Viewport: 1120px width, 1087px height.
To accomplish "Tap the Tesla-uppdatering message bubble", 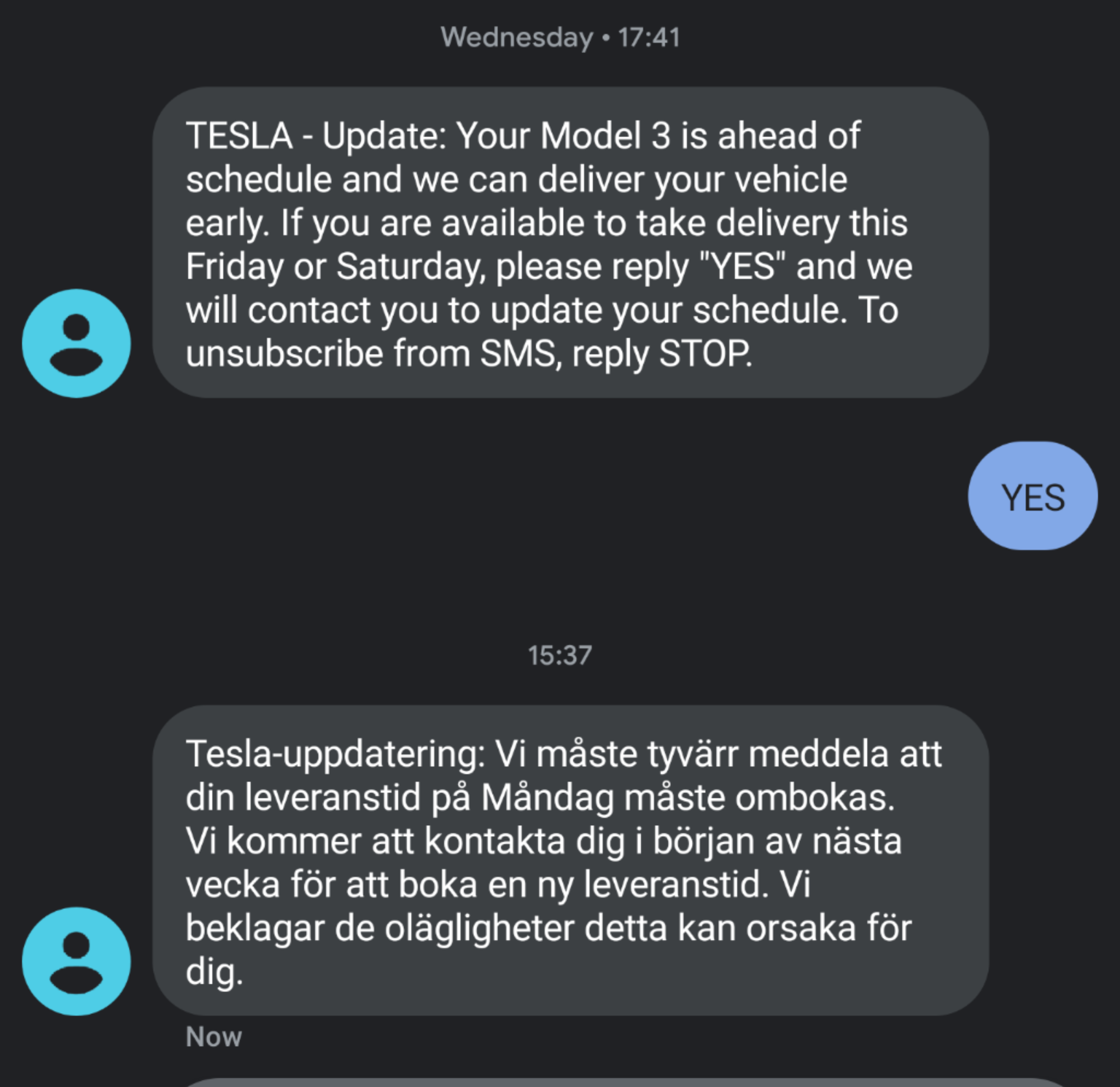I will pyautogui.click(x=570, y=861).
